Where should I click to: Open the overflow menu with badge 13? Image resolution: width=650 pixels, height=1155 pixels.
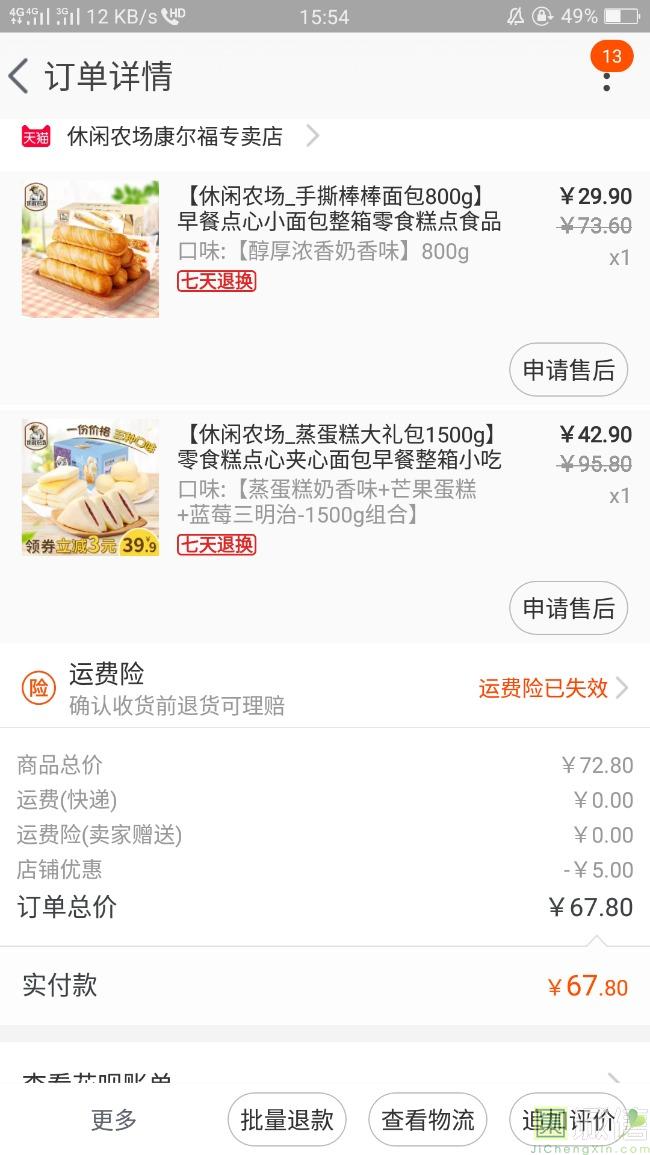(x=606, y=76)
